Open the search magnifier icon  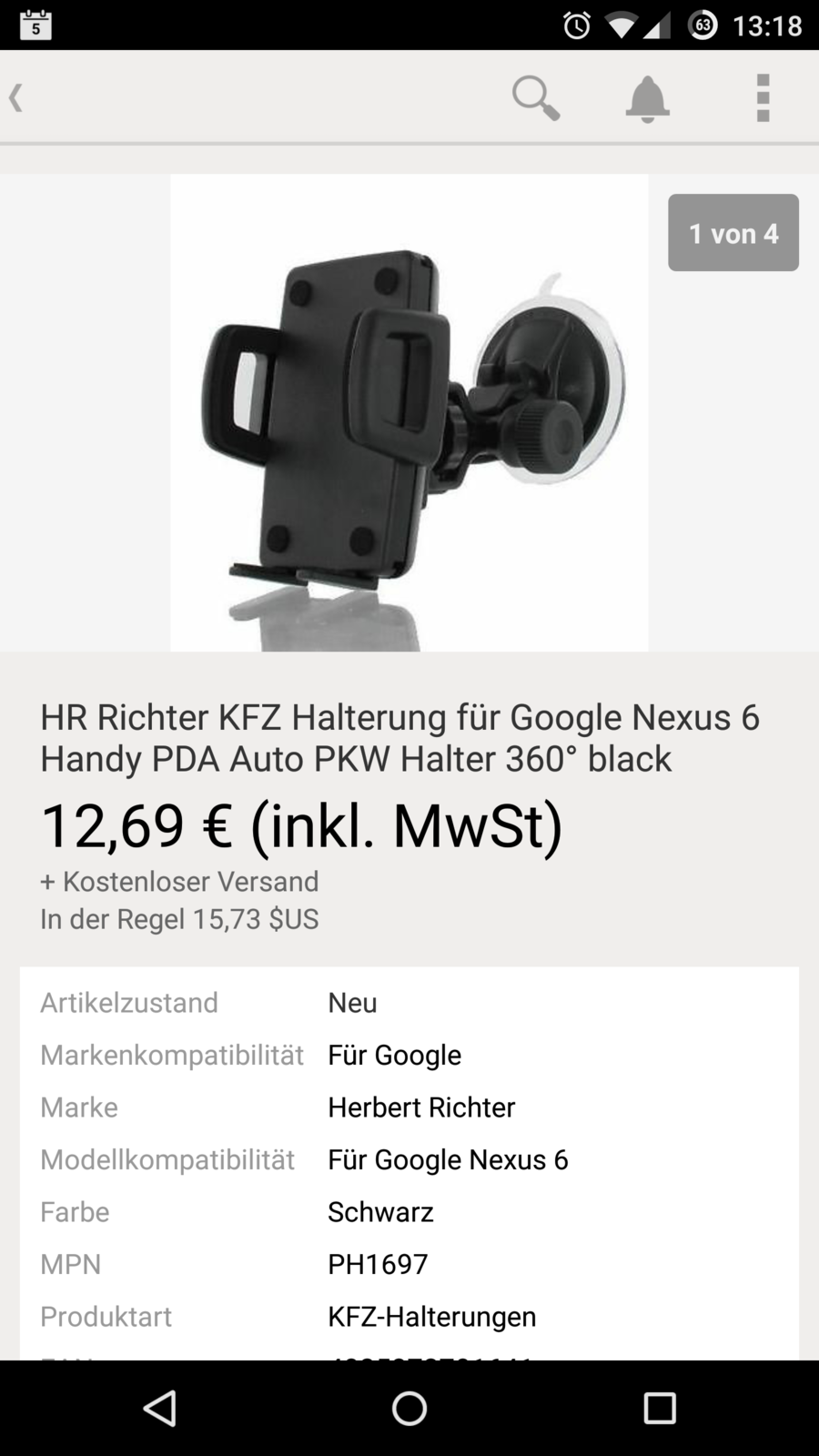[x=535, y=97]
